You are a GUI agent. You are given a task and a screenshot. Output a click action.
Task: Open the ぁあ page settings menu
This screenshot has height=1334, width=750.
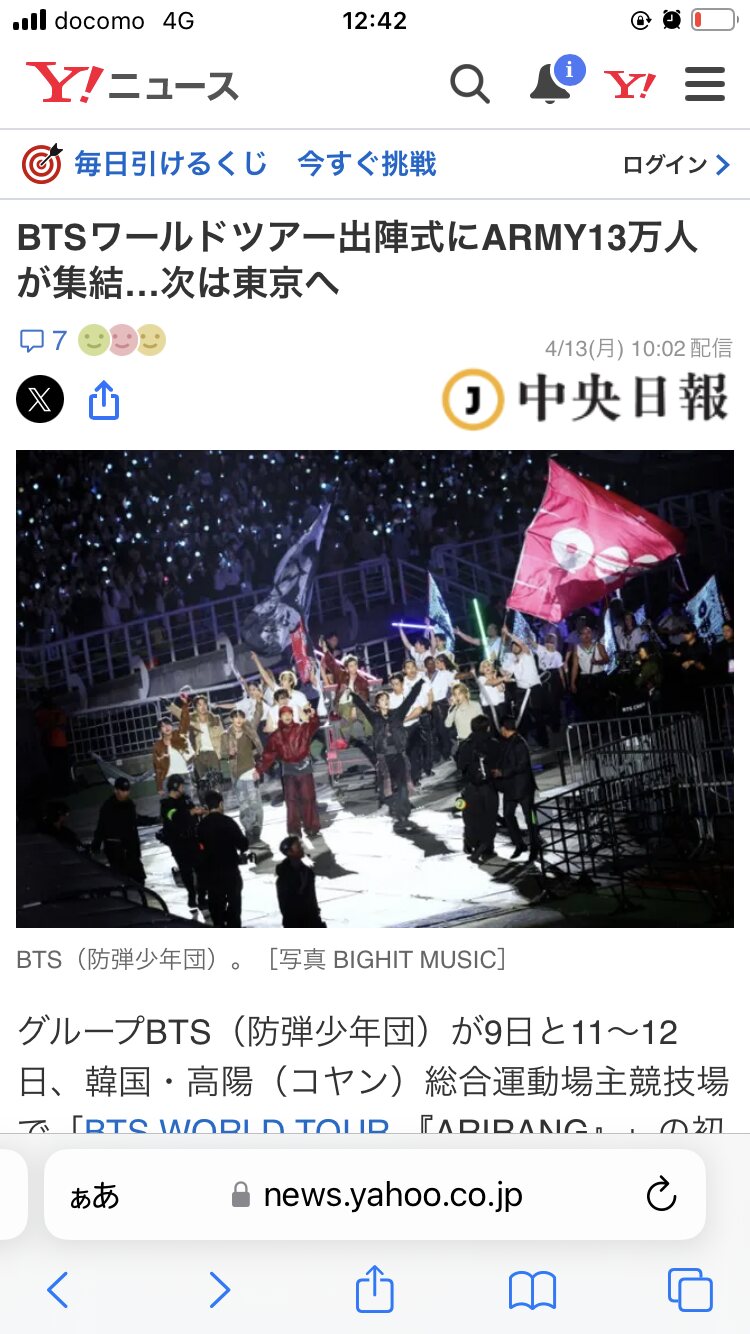pos(94,1195)
